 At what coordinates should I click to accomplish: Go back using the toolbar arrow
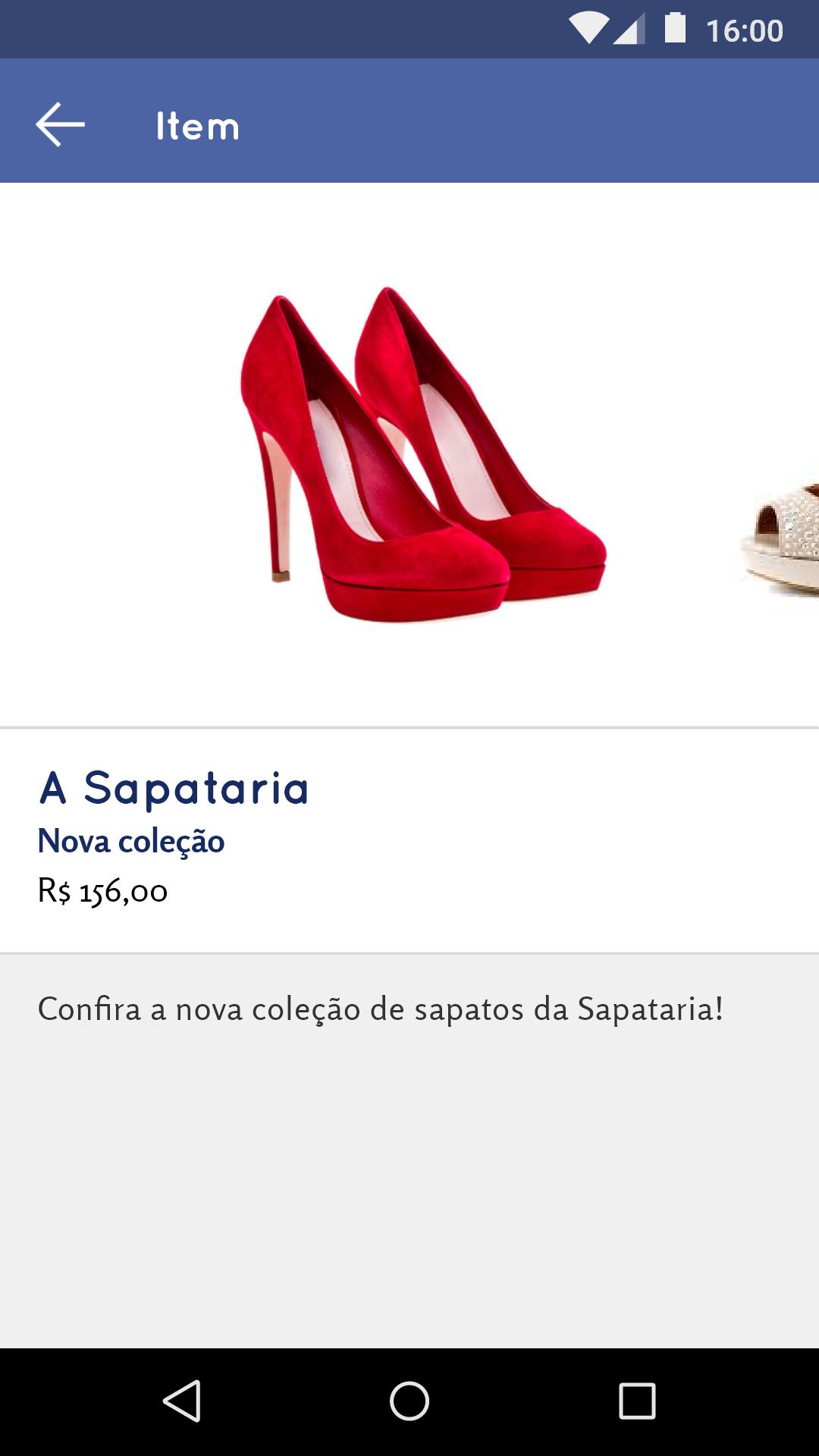coord(60,125)
